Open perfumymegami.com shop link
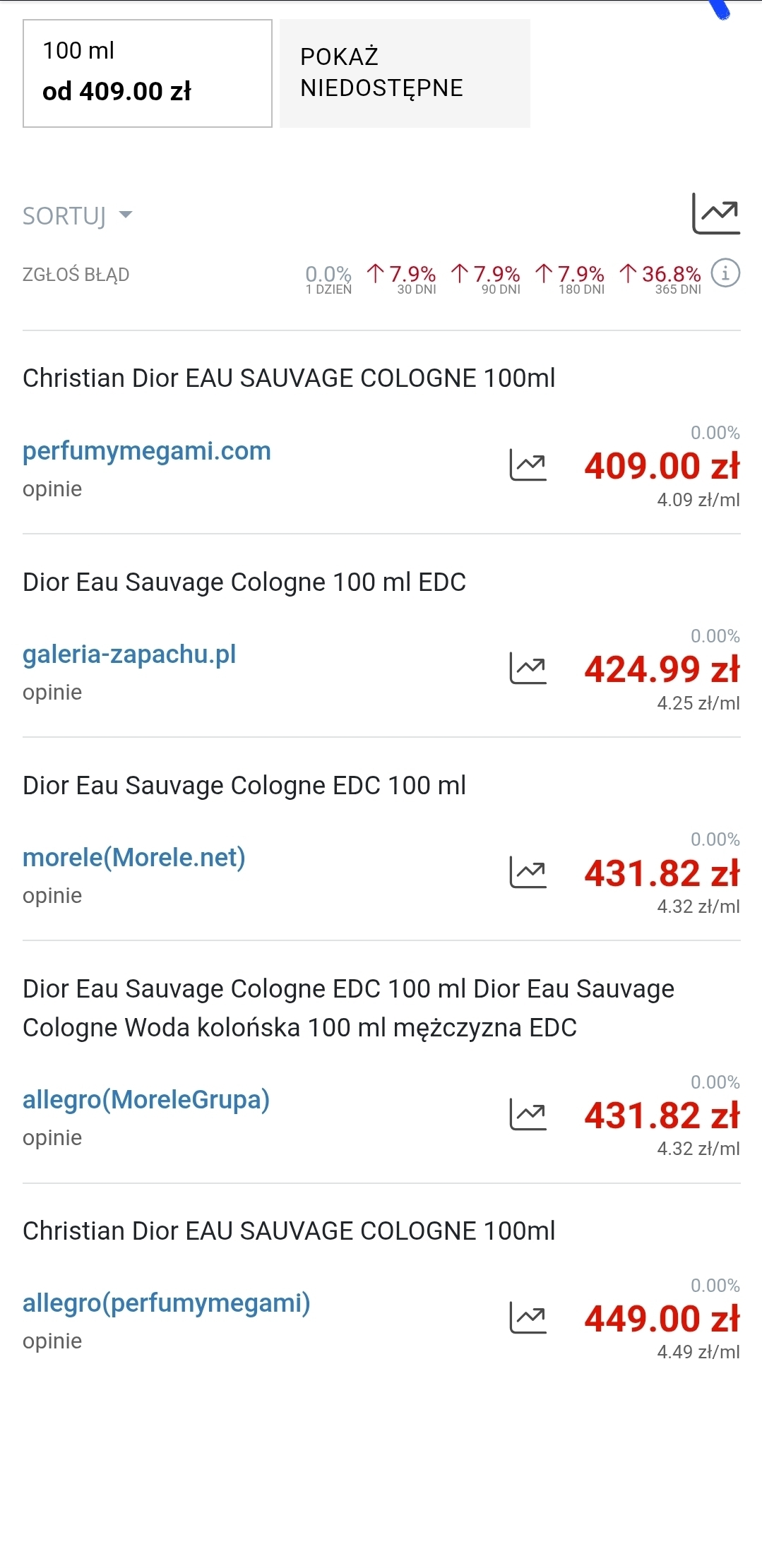 click(x=147, y=451)
